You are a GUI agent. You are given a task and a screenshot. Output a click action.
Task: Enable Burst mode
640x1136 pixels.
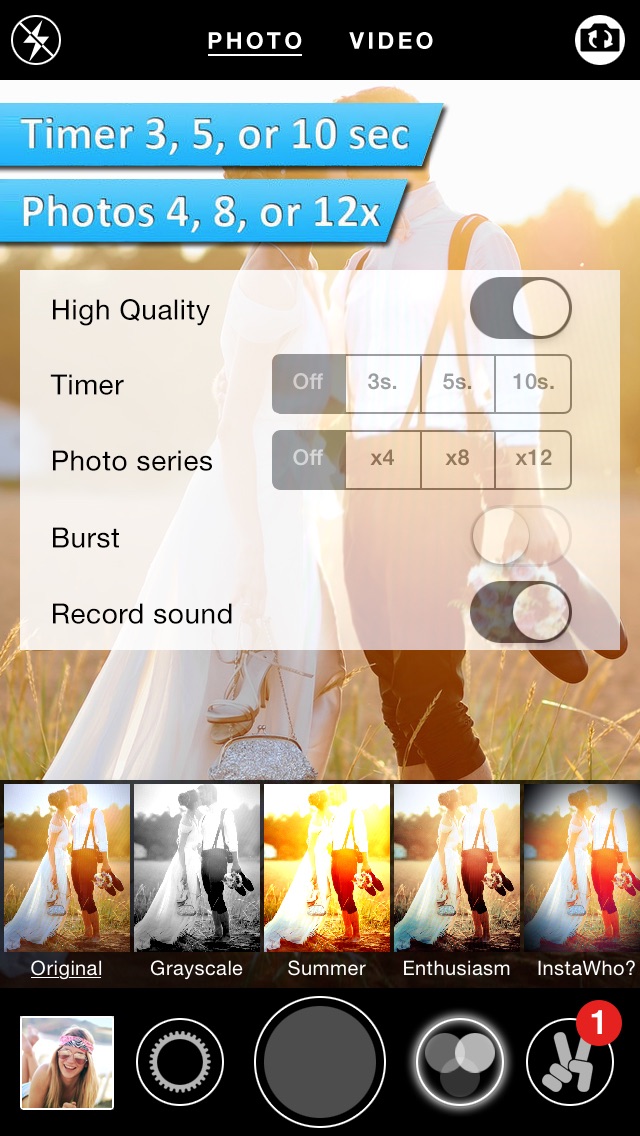pyautogui.click(x=520, y=537)
